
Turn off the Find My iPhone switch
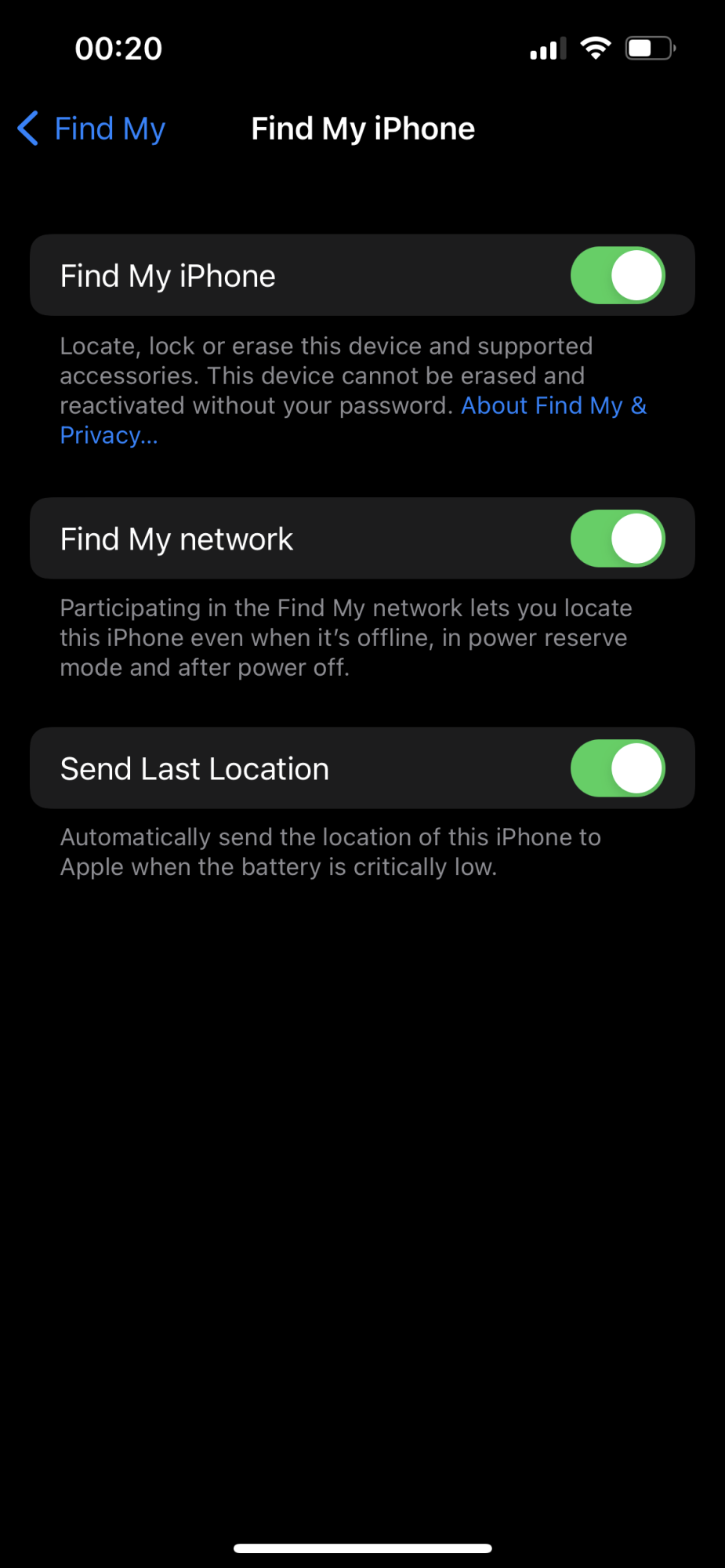pyautogui.click(x=617, y=276)
